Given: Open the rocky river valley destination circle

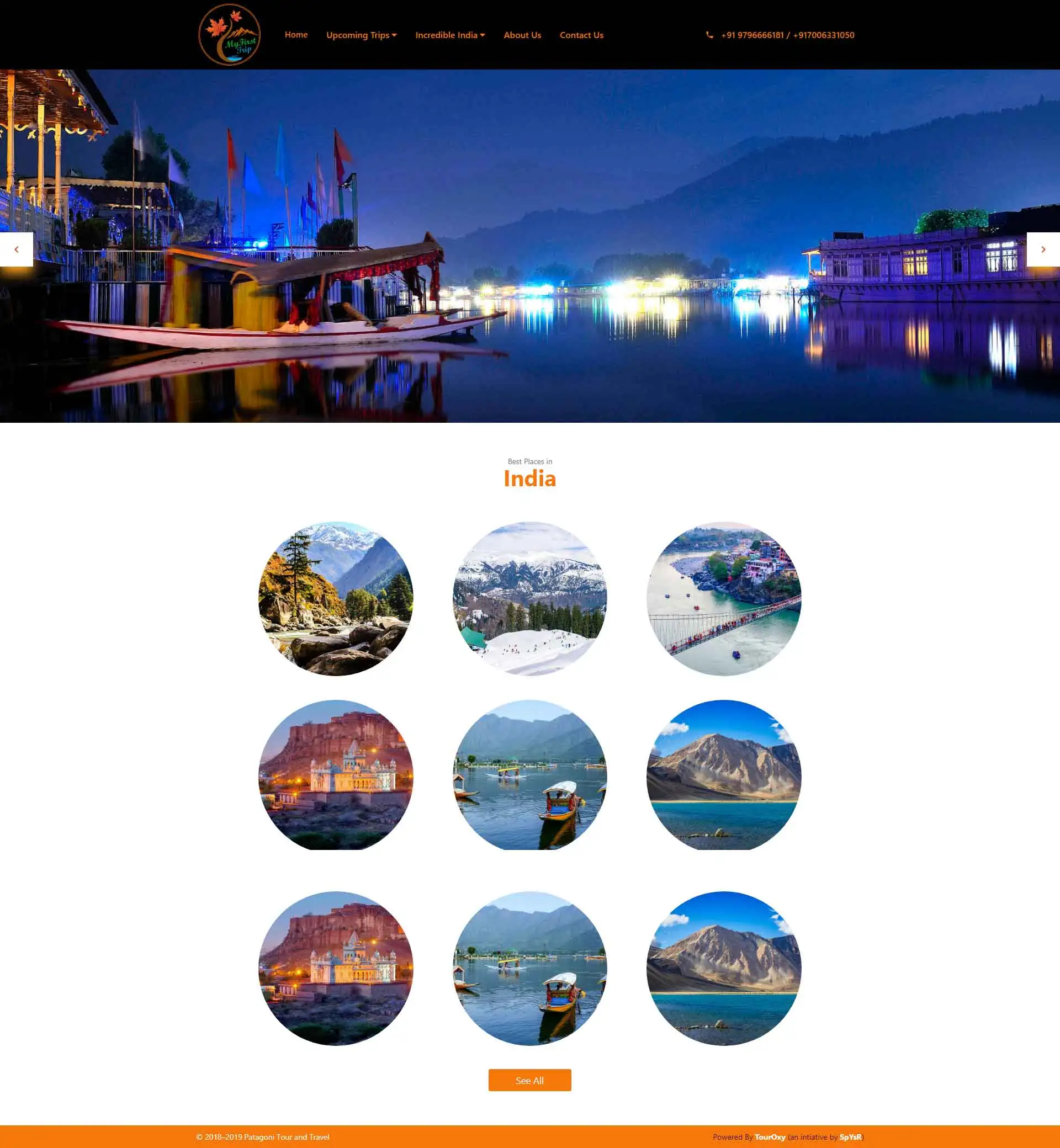Looking at the screenshot, I should point(336,598).
